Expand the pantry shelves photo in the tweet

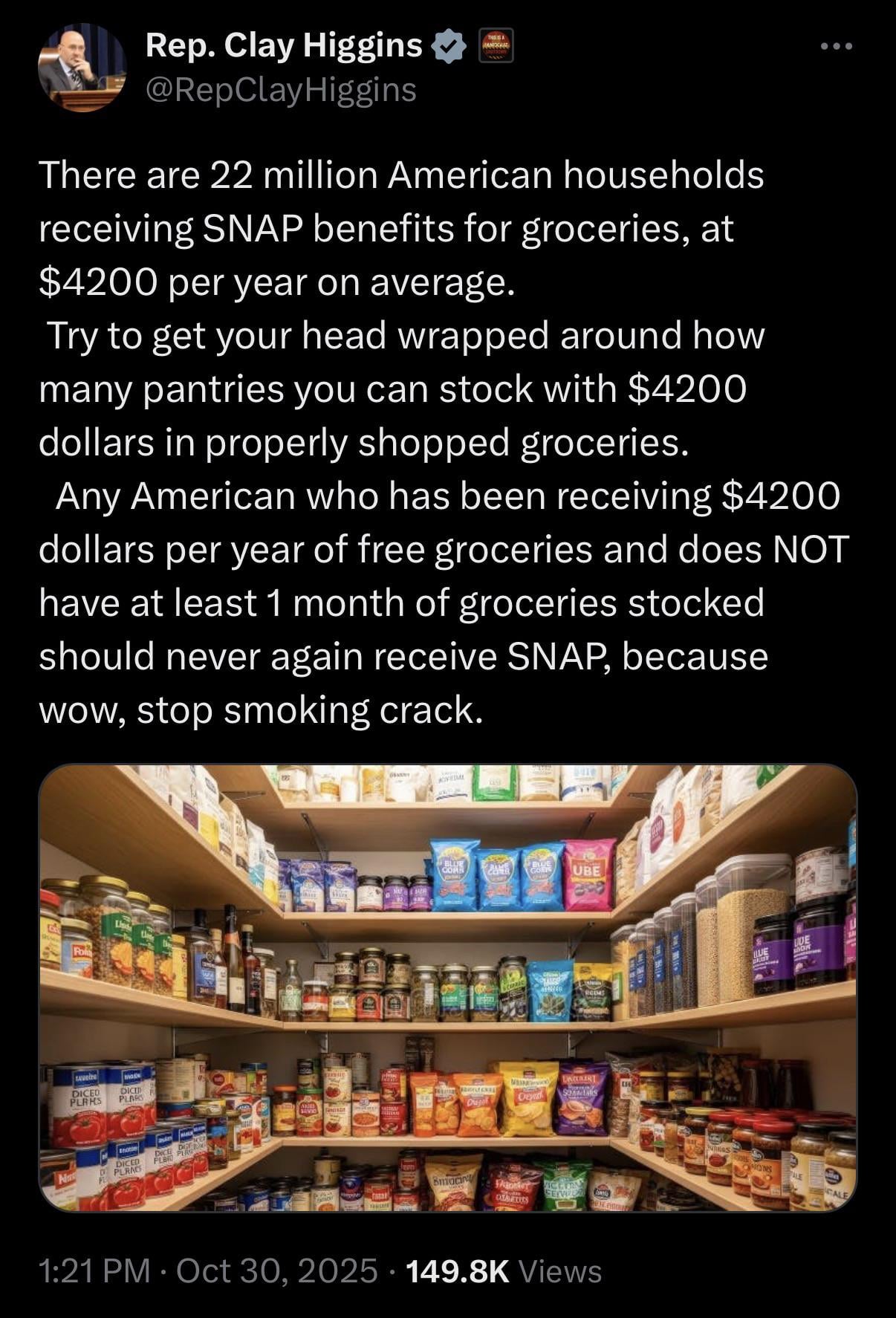pos(447,987)
